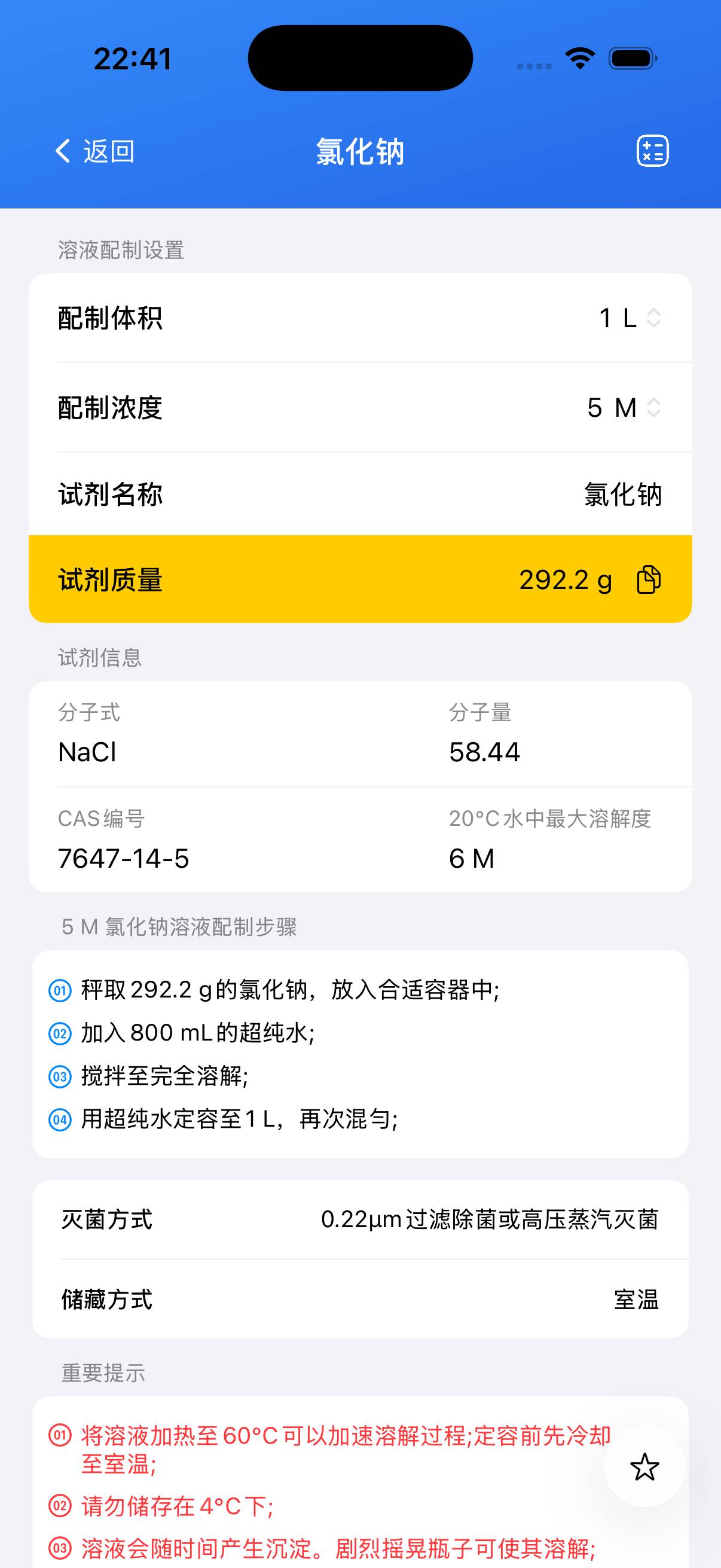
Task: Go back with the 返回 button
Action: (x=95, y=151)
